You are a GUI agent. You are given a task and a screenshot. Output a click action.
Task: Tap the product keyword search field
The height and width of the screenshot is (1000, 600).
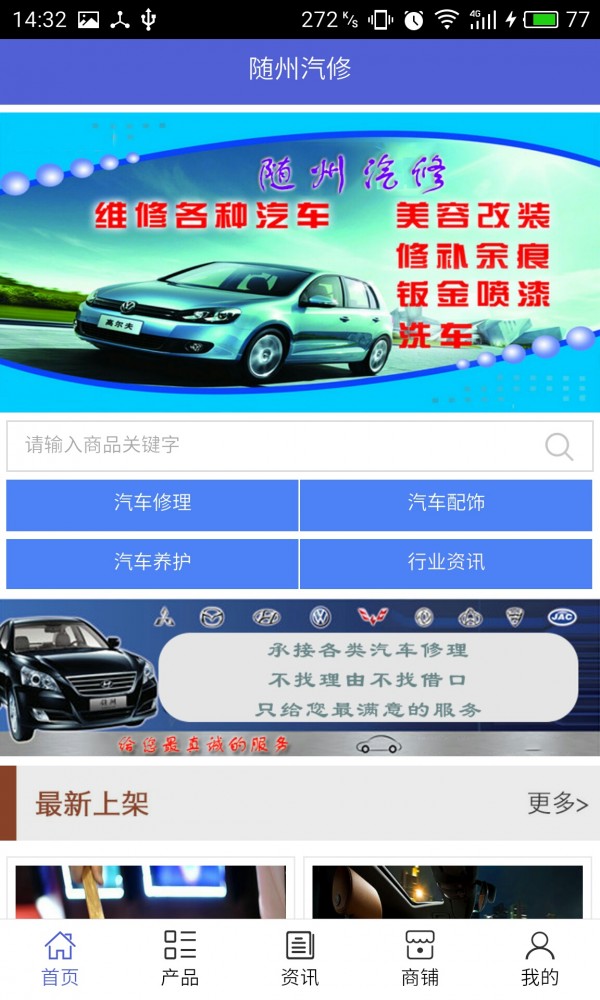270,445
